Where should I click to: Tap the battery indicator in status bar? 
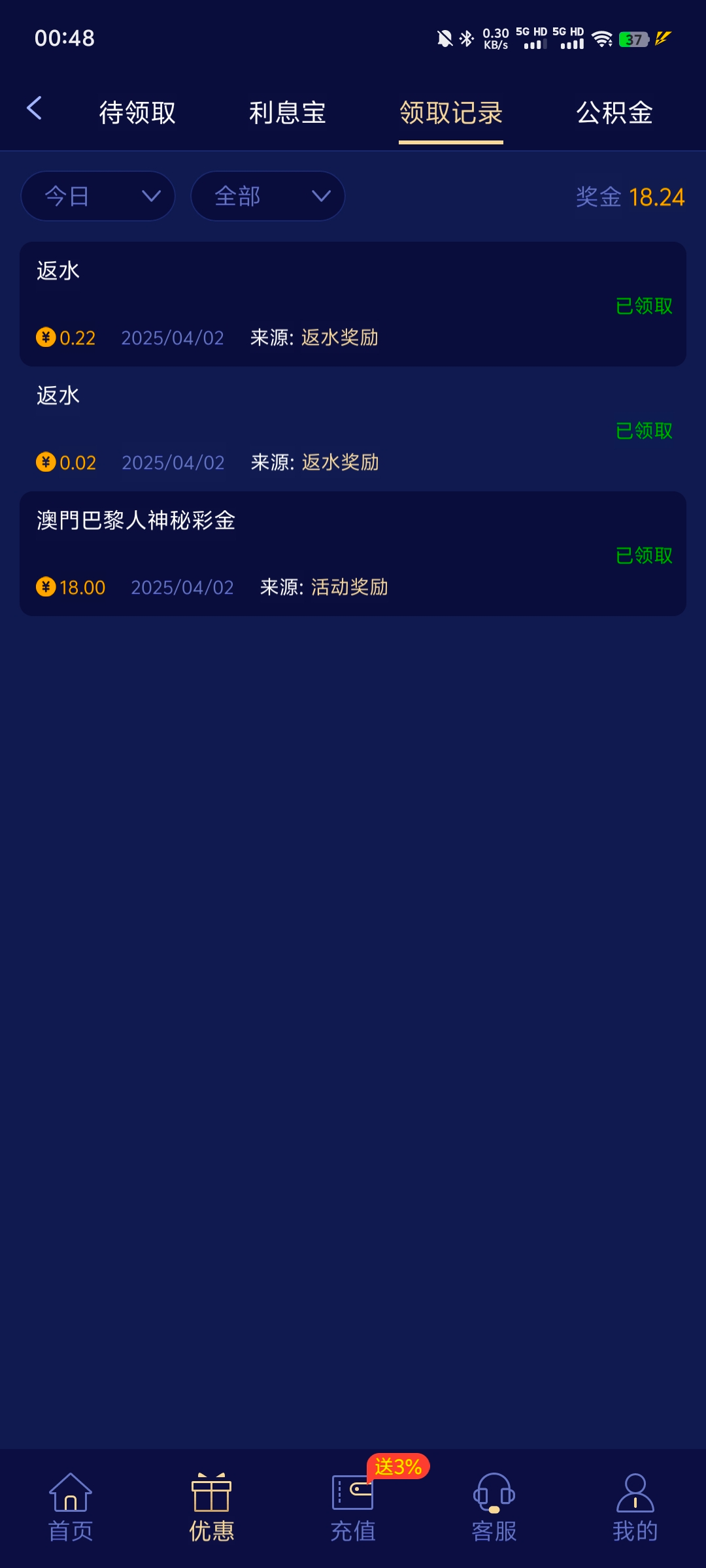click(x=633, y=39)
